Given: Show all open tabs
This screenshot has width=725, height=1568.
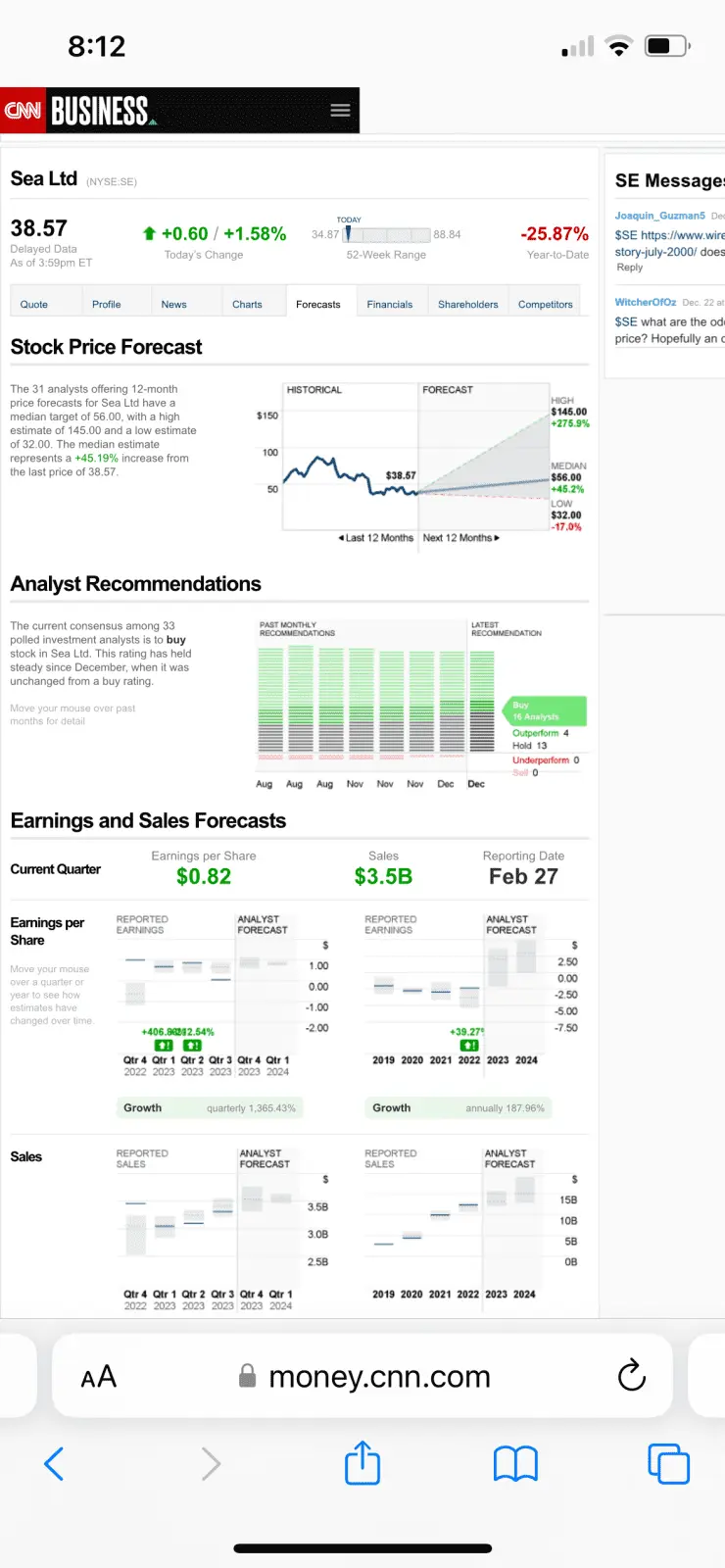Looking at the screenshot, I should 669,1464.
